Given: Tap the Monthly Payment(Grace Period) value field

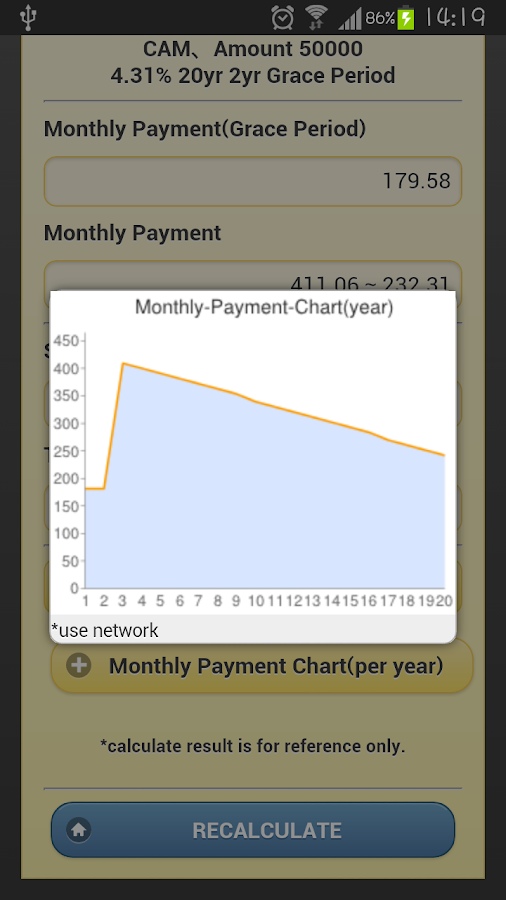Looking at the screenshot, I should (x=253, y=181).
